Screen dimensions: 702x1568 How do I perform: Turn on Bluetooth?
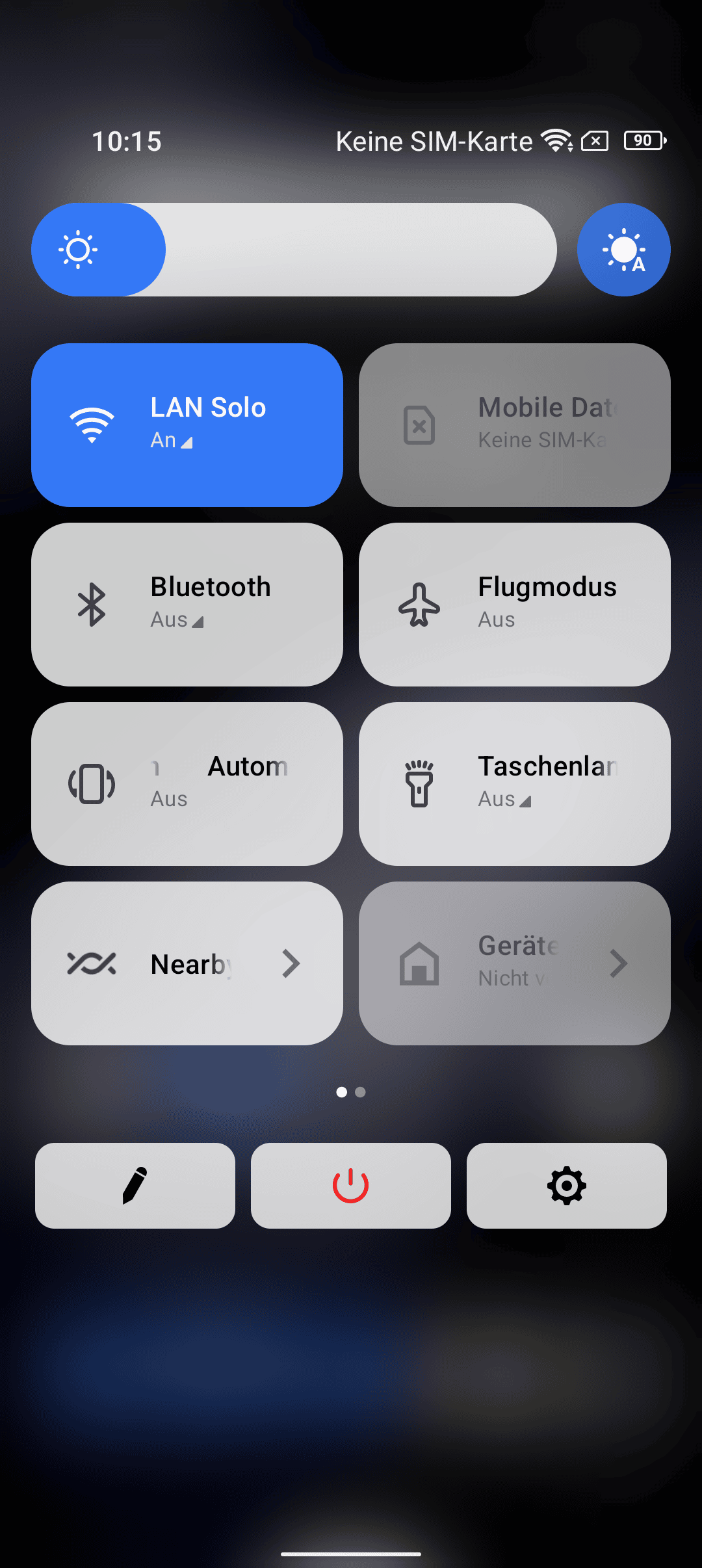187,605
